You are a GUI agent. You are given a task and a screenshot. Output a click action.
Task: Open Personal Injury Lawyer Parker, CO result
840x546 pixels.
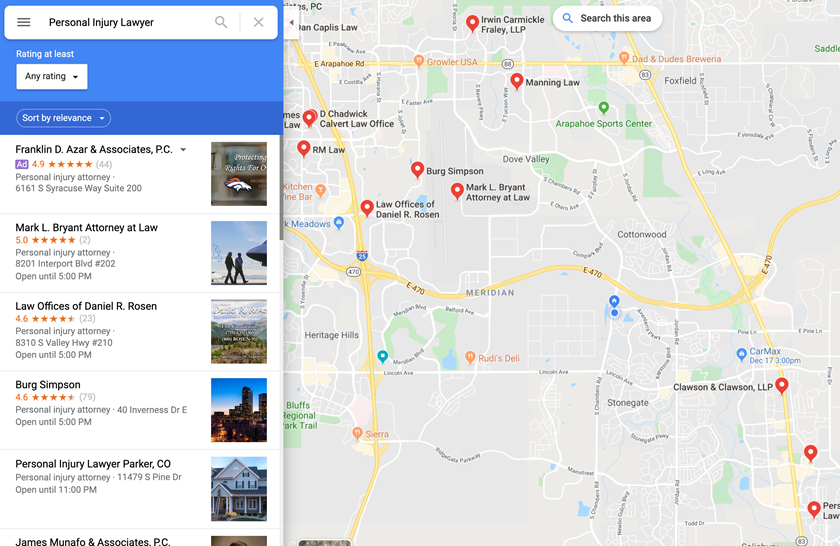[x=93, y=464]
